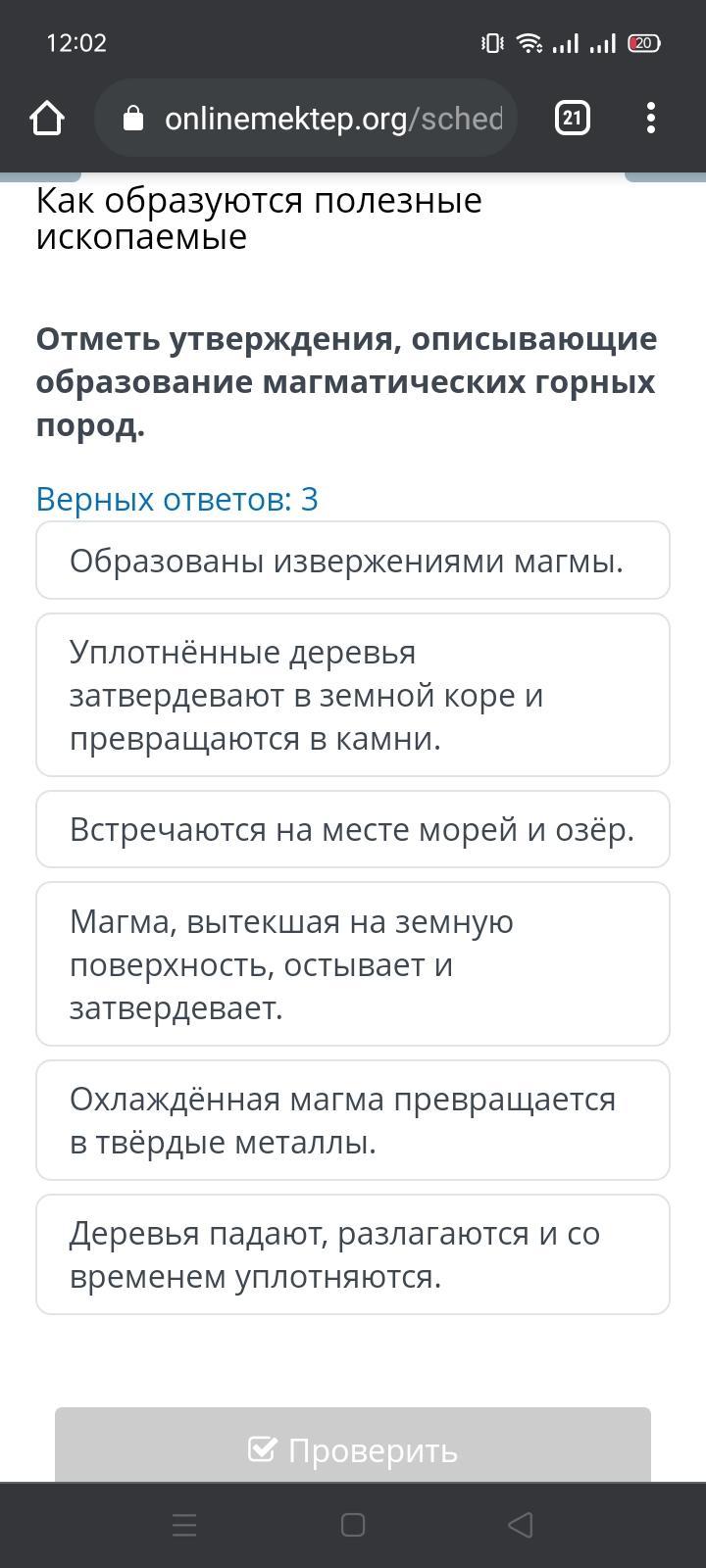
Task: Open the browser overflow menu
Action: 651,119
